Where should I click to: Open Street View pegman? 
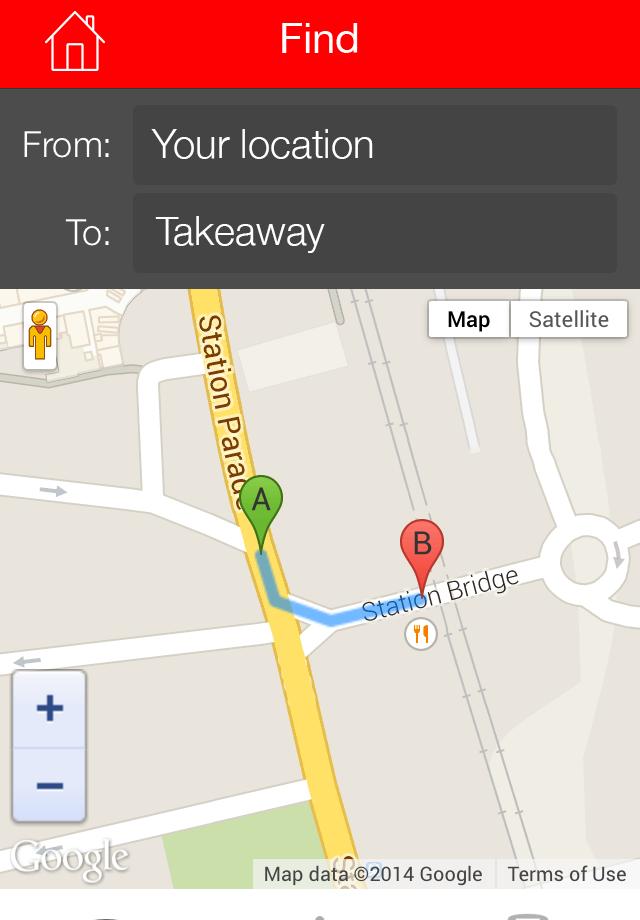point(40,336)
